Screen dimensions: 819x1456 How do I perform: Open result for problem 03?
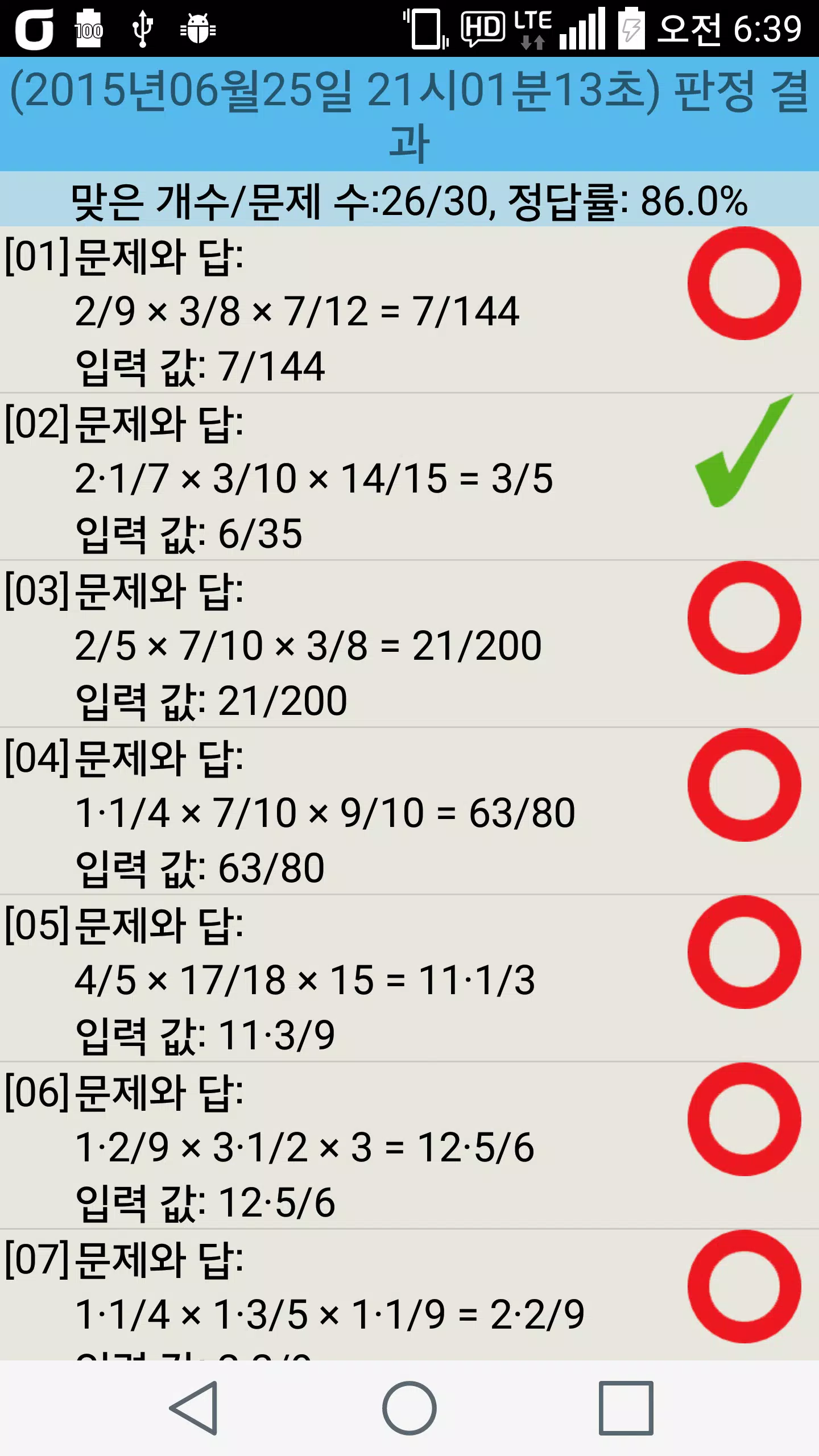pyautogui.click(x=409, y=644)
